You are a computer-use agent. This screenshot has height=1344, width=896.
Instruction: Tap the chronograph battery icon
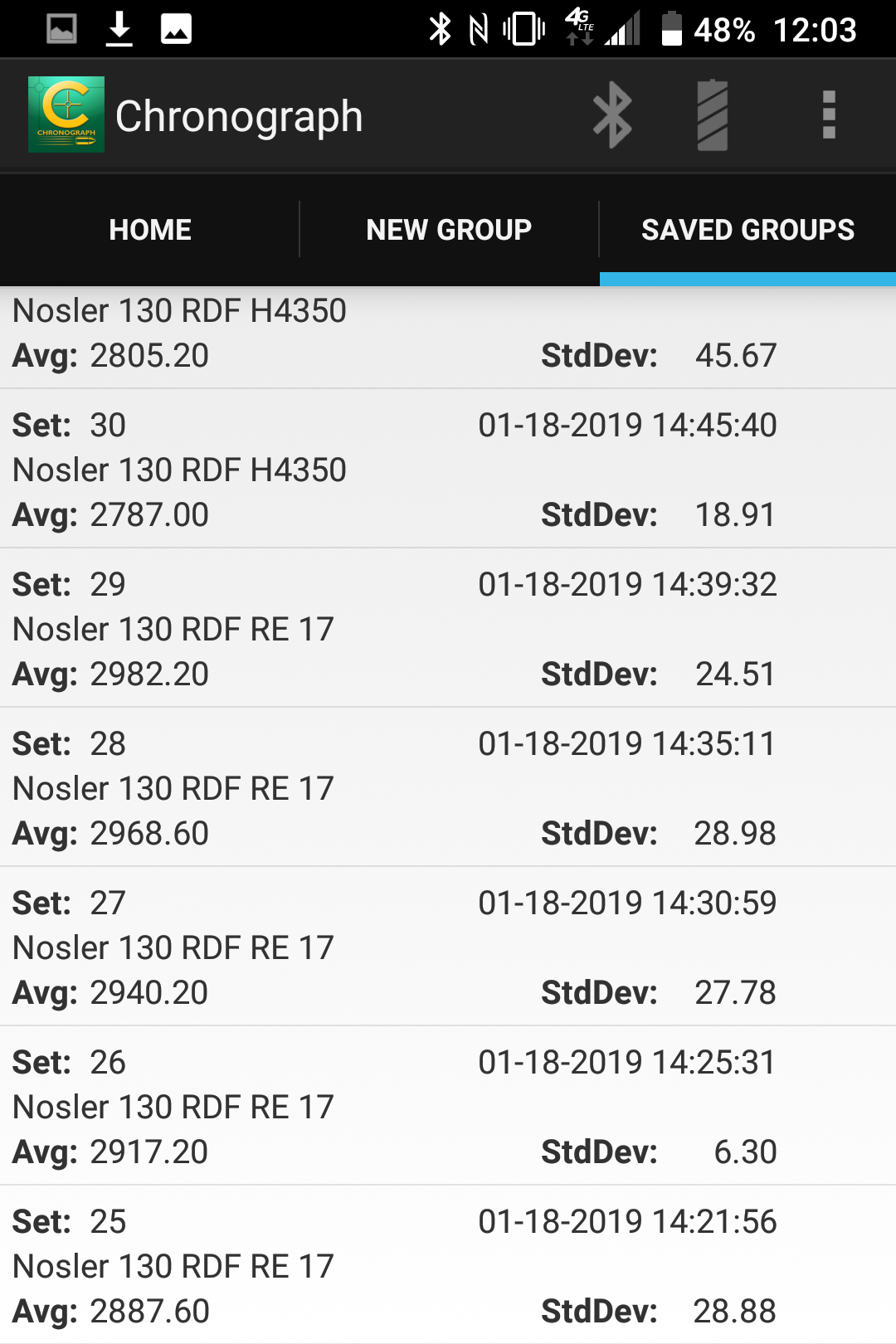pyautogui.click(x=712, y=115)
